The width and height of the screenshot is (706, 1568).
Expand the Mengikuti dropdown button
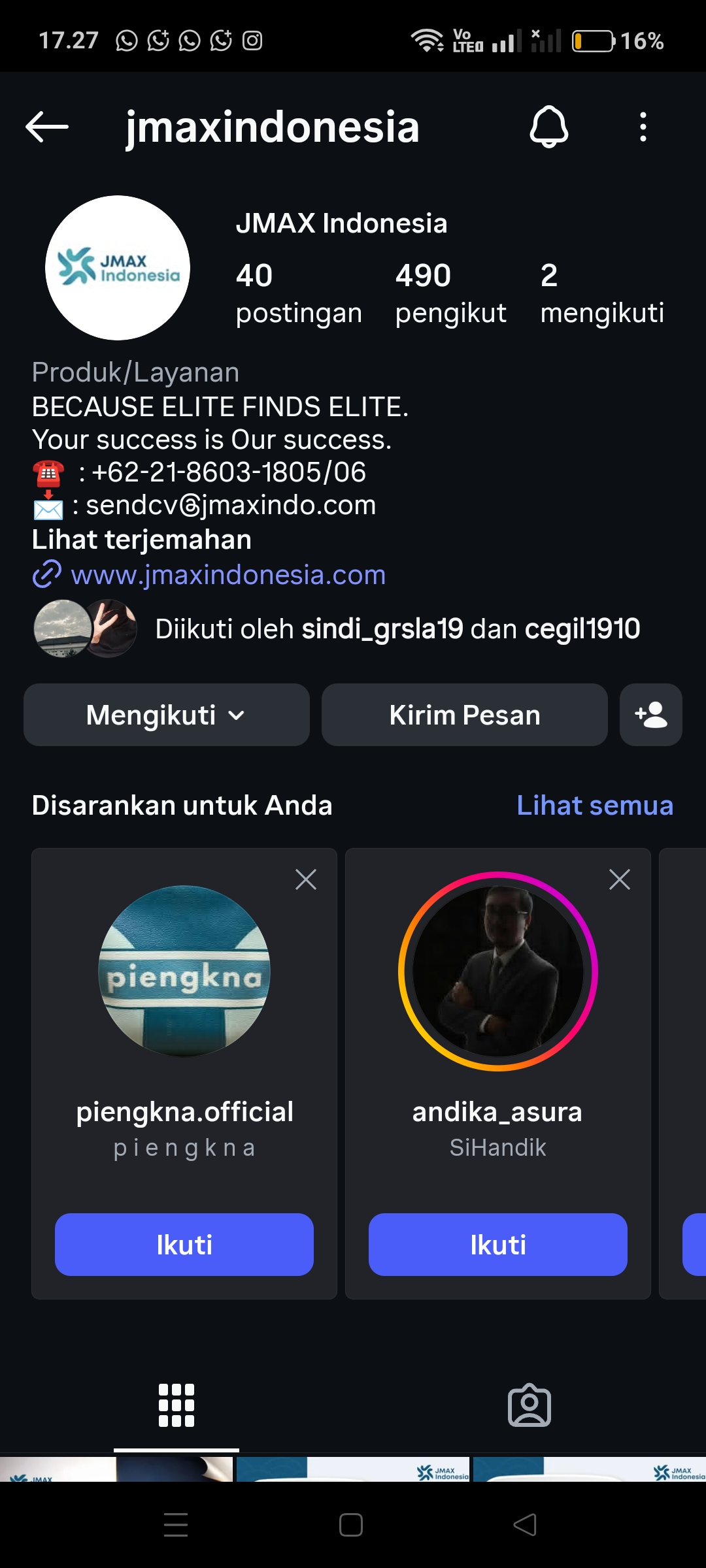(167, 715)
